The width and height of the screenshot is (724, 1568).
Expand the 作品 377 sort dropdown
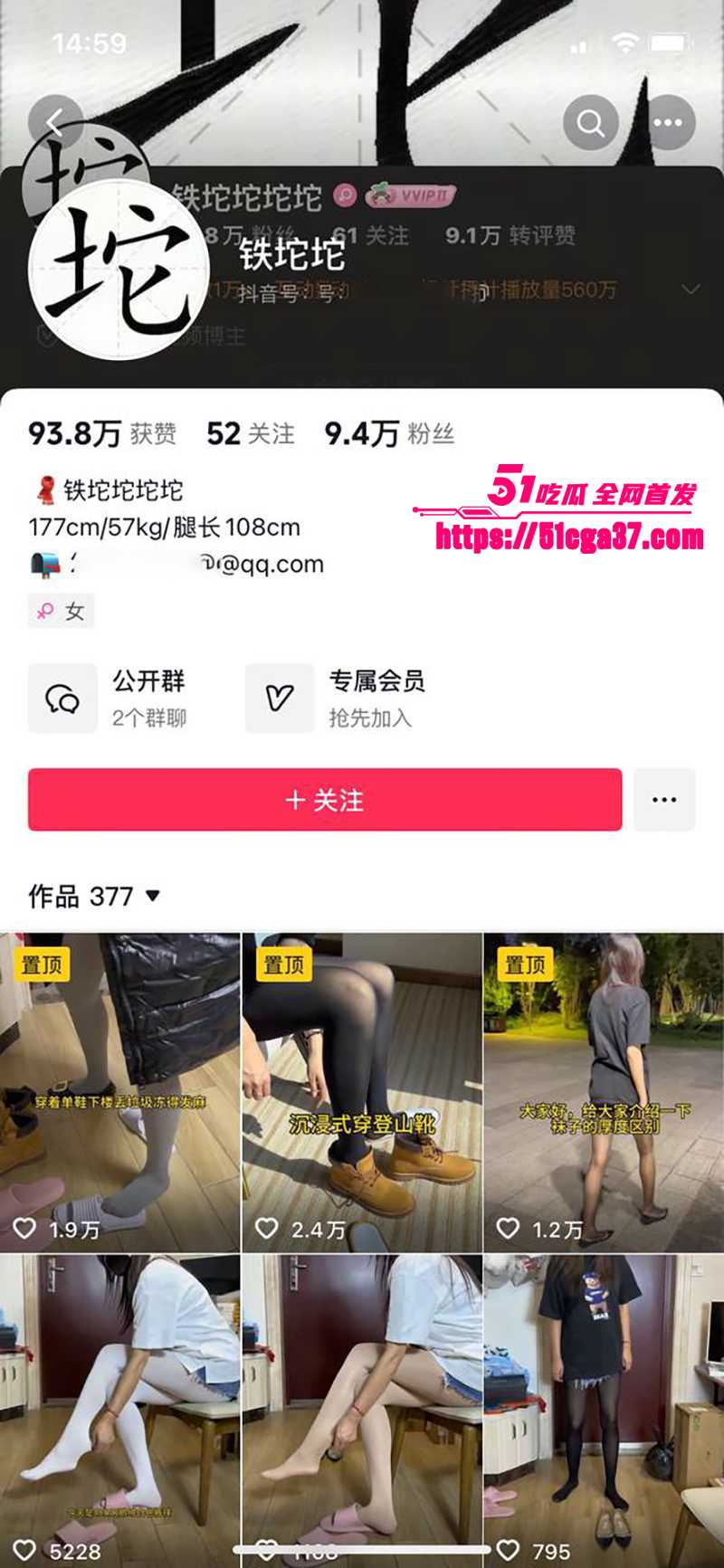[x=153, y=895]
